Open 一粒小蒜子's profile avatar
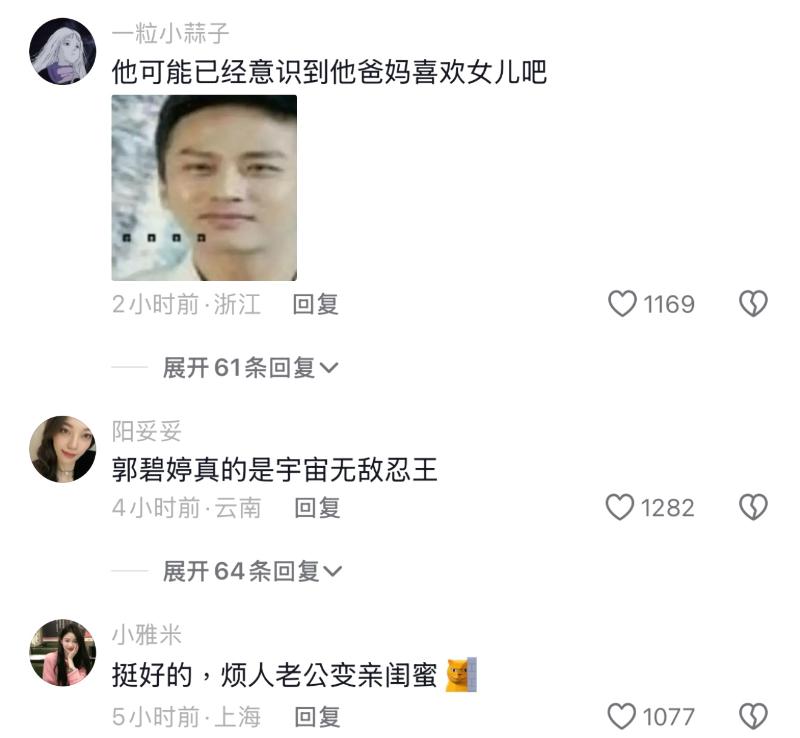The width and height of the screenshot is (800, 738). pos(62,52)
